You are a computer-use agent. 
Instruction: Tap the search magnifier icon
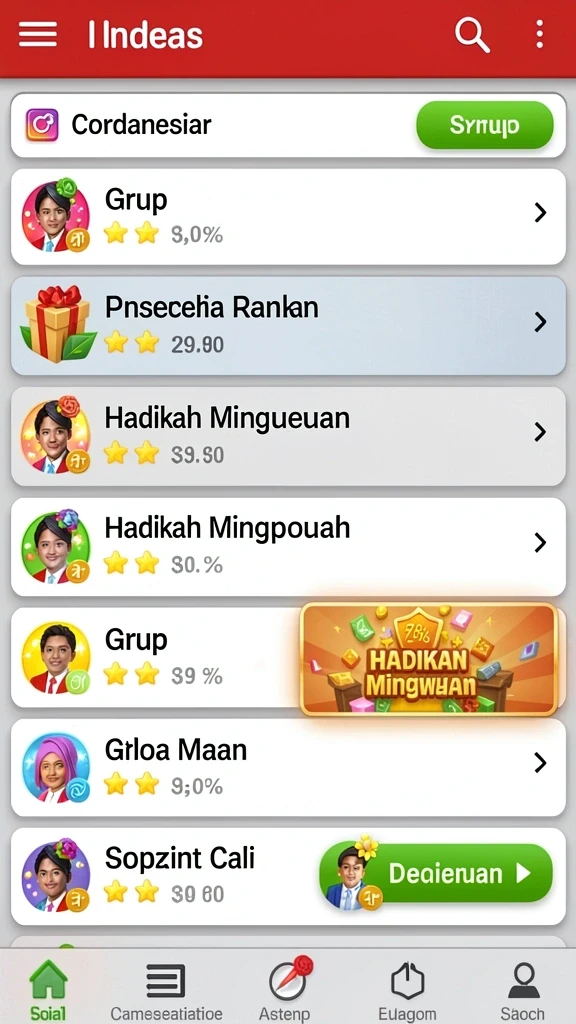pyautogui.click(x=472, y=34)
